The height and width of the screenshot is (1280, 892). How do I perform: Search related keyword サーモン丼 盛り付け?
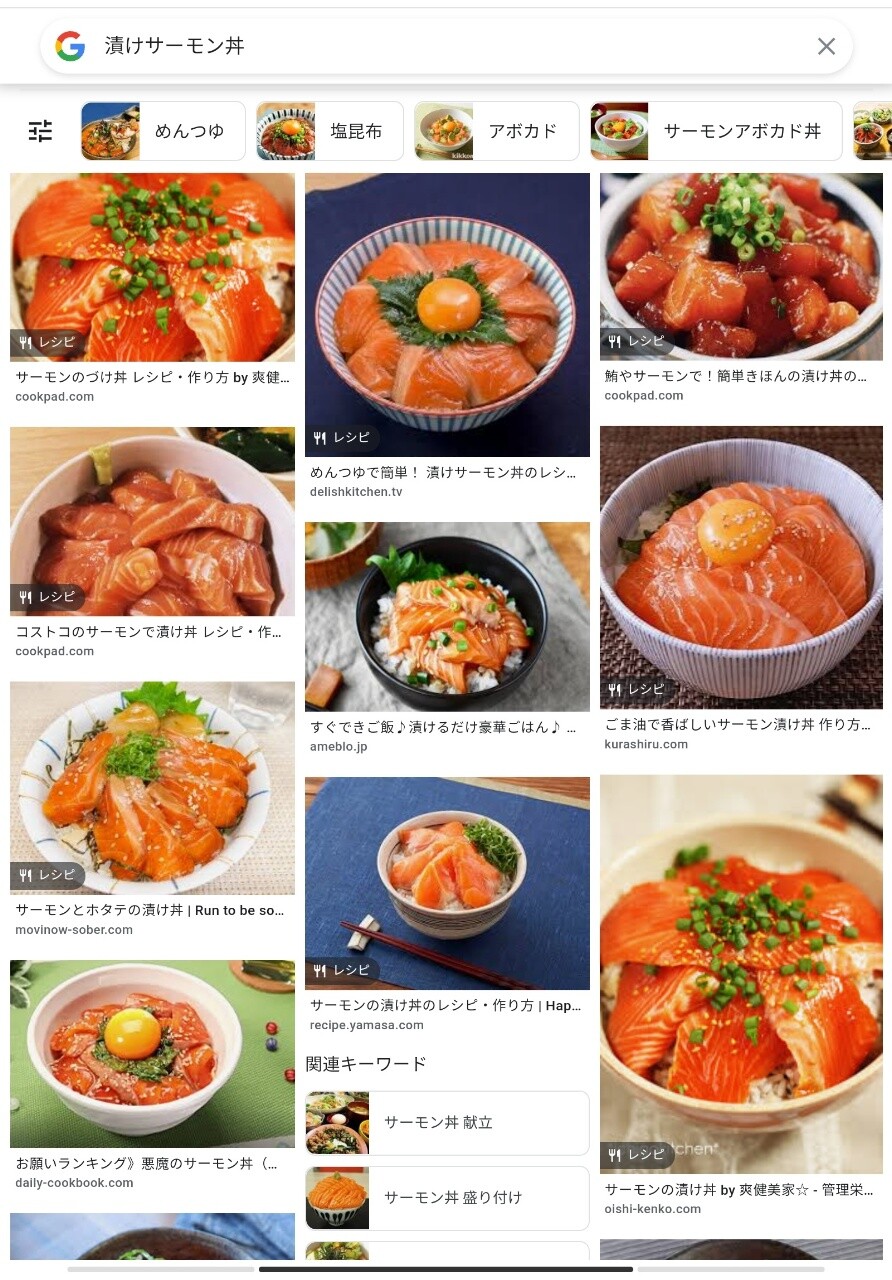click(x=447, y=1198)
